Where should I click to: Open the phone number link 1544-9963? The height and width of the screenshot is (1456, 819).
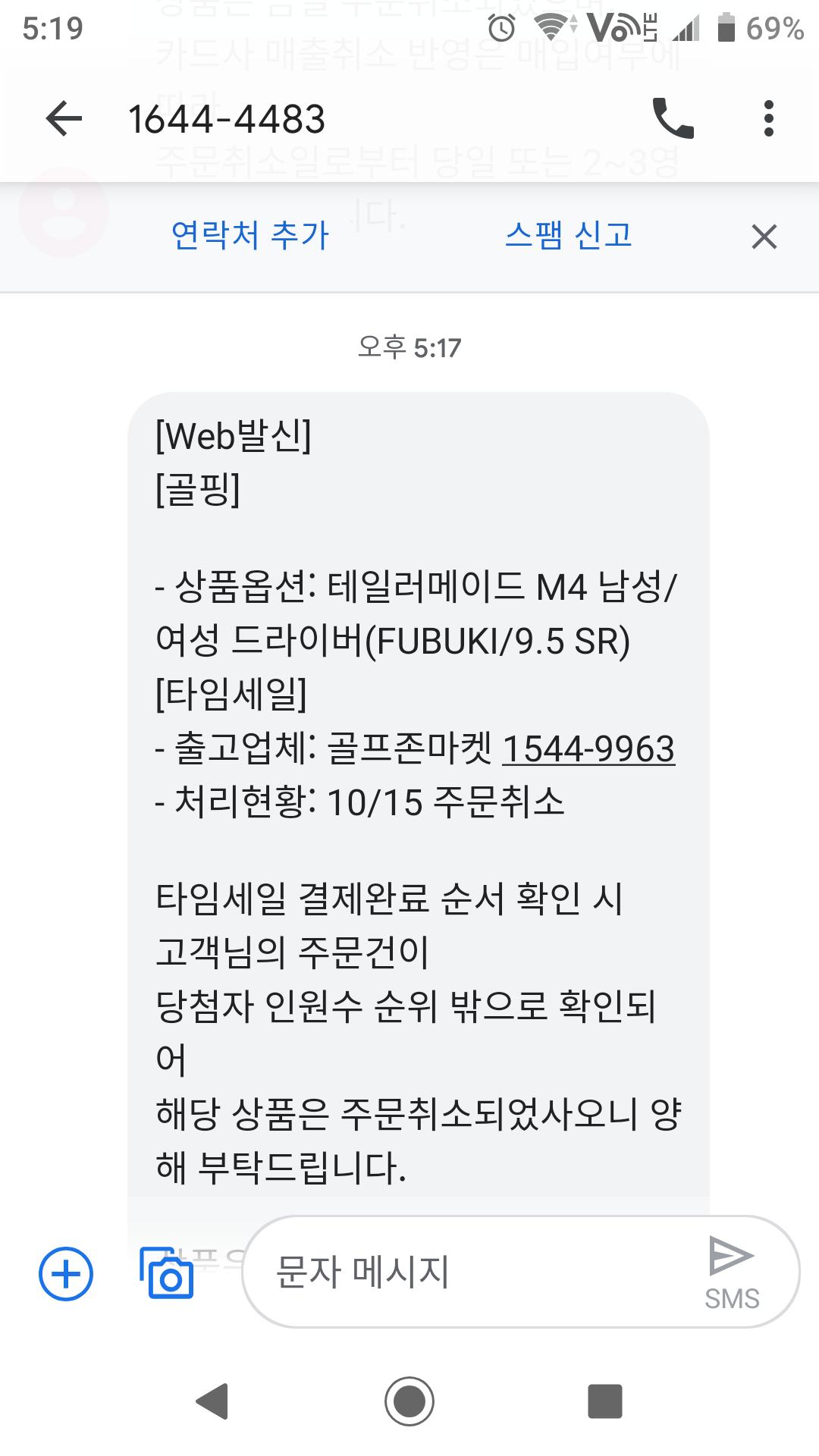pyautogui.click(x=588, y=749)
